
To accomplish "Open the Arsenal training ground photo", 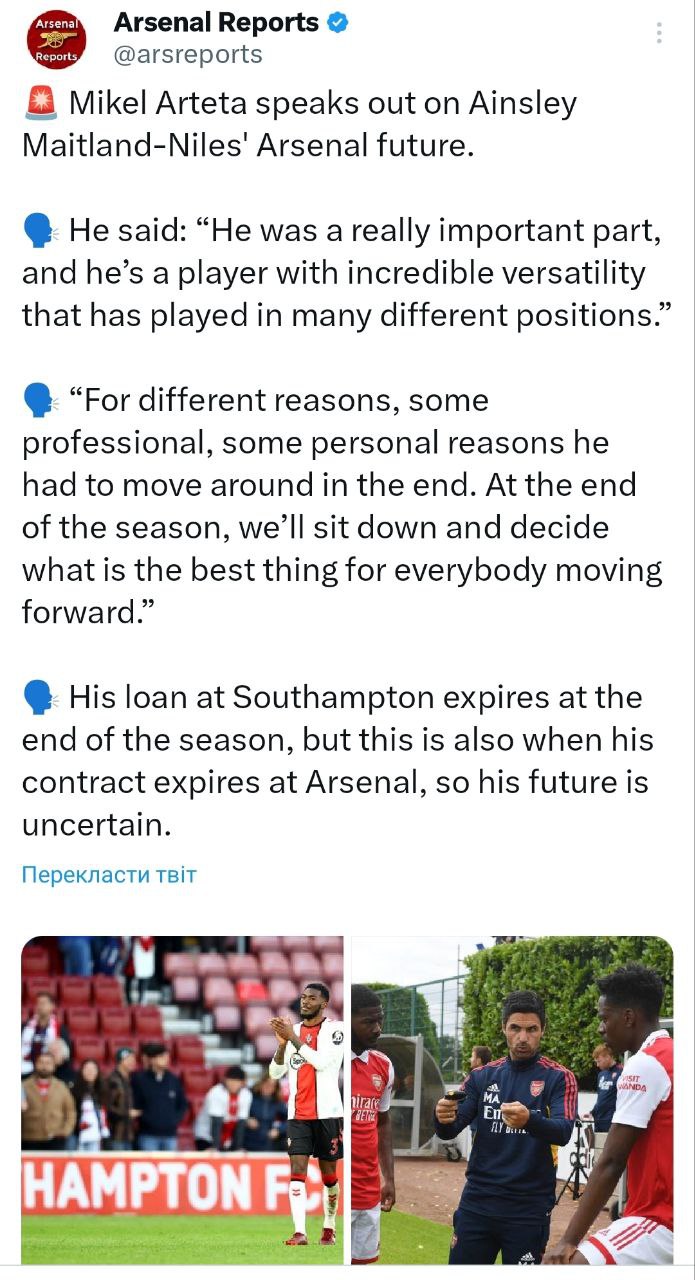I will pyautogui.click(x=512, y=1099).
